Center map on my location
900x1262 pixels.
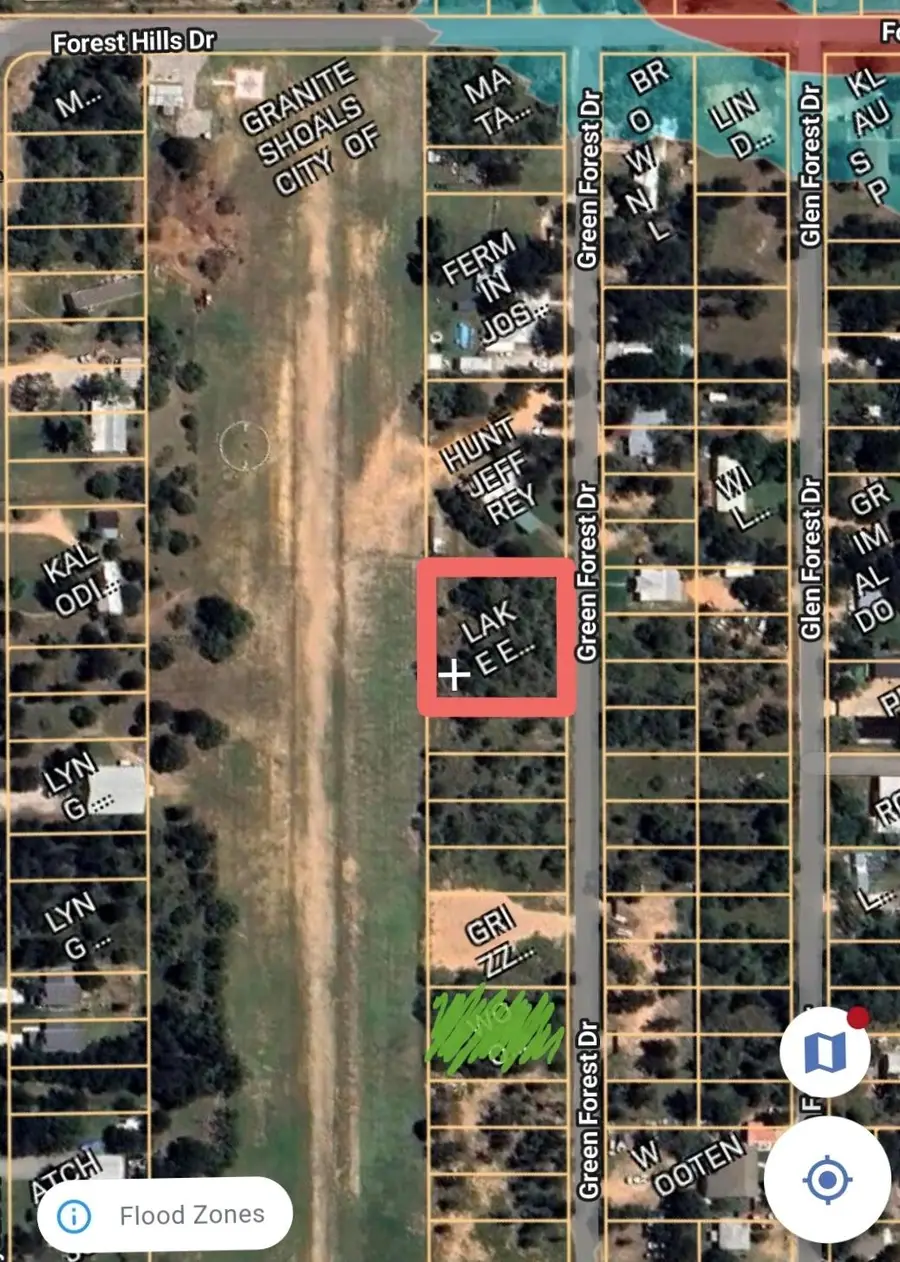(827, 1181)
